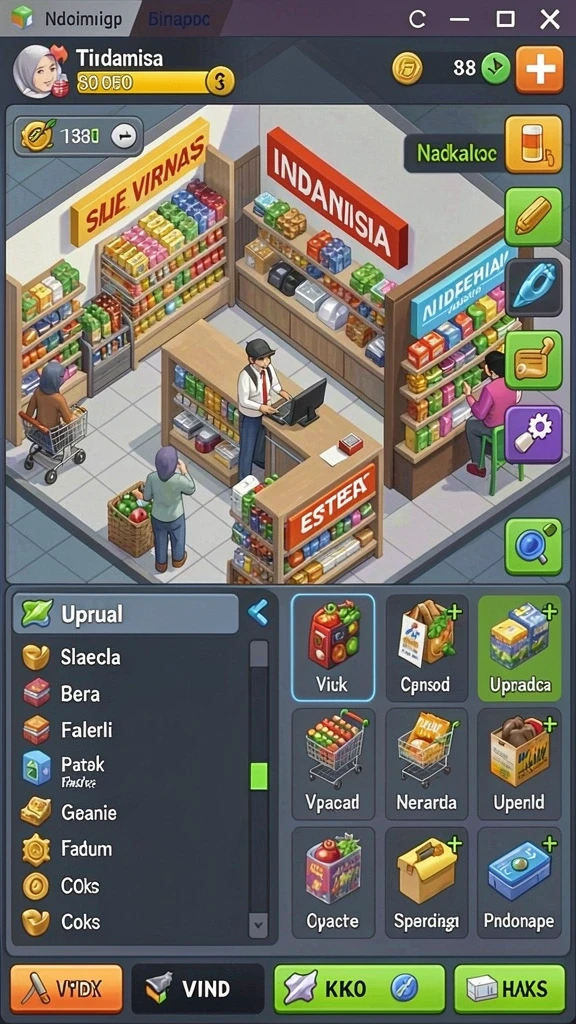Open the Vpacad shopping cart tile
Screen dimensions: 576x1024
[333, 763]
